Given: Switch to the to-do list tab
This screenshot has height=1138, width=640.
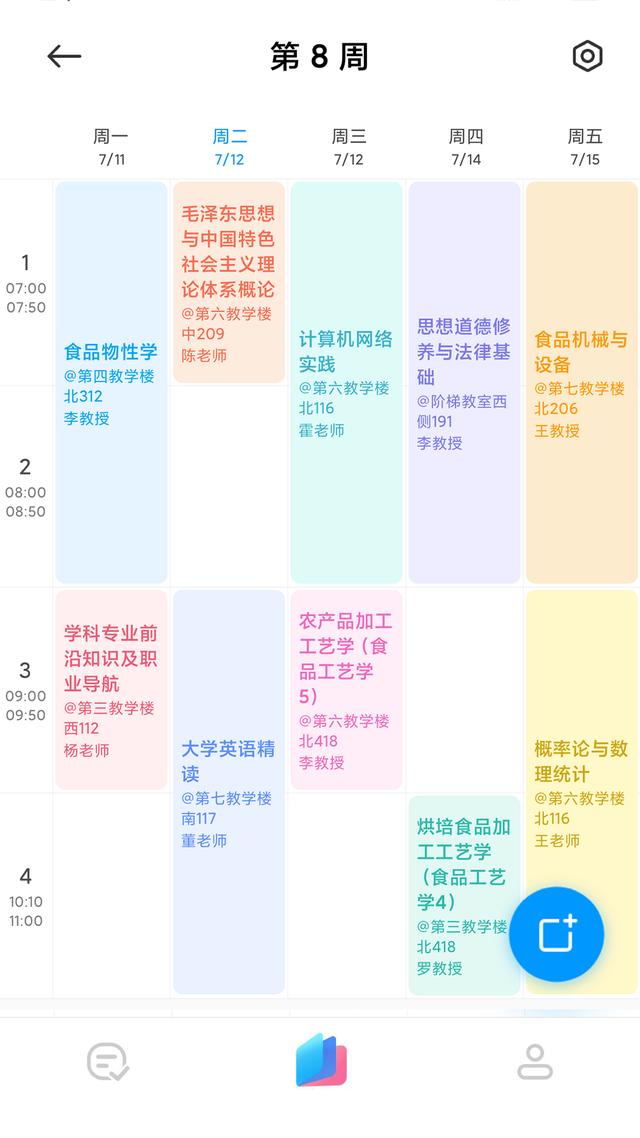Looking at the screenshot, I should coord(107,1061).
